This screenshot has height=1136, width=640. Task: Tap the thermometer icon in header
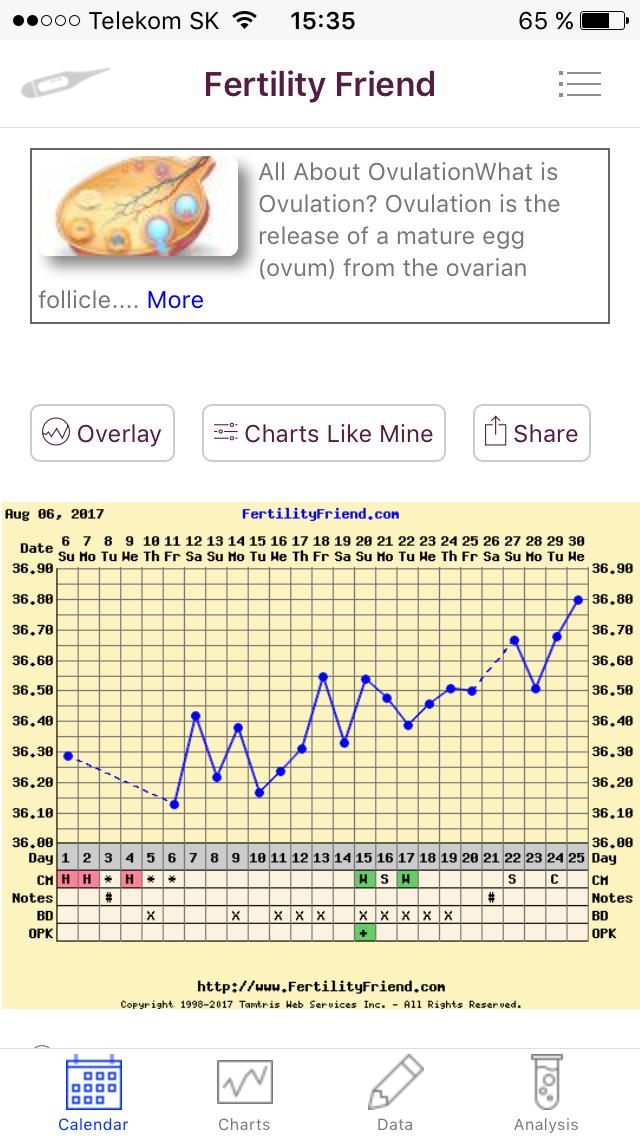coord(64,83)
